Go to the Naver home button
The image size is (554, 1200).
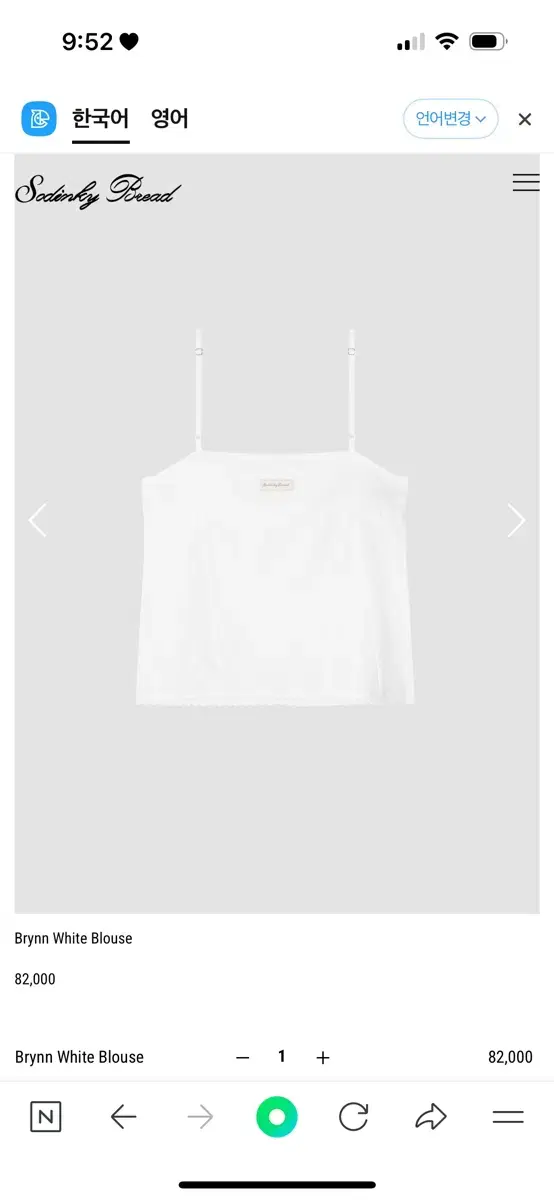pos(46,1117)
